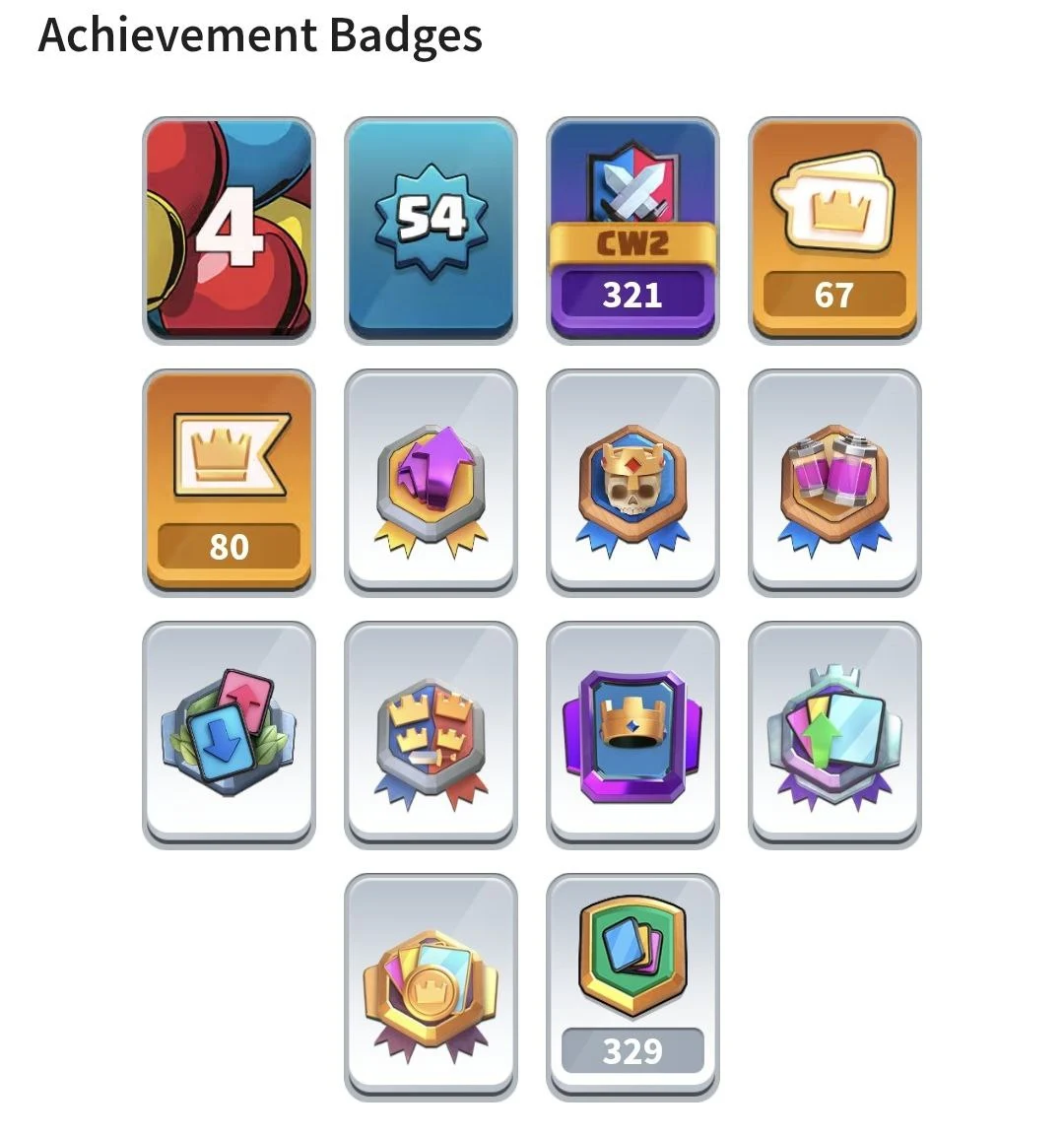Viewport: 1064px width, 1136px height.
Task: View the pink elixir bottles badge
Action: pyautogui.click(x=834, y=483)
